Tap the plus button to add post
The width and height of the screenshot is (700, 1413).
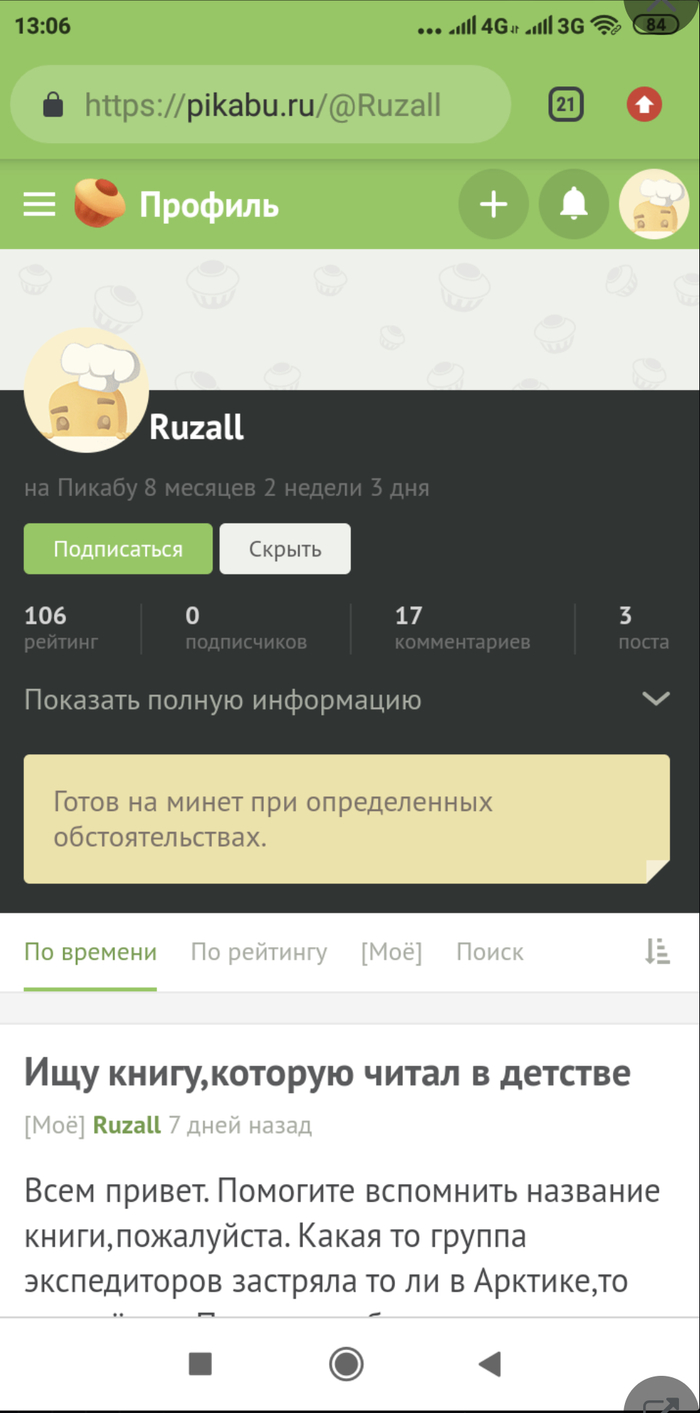(493, 205)
